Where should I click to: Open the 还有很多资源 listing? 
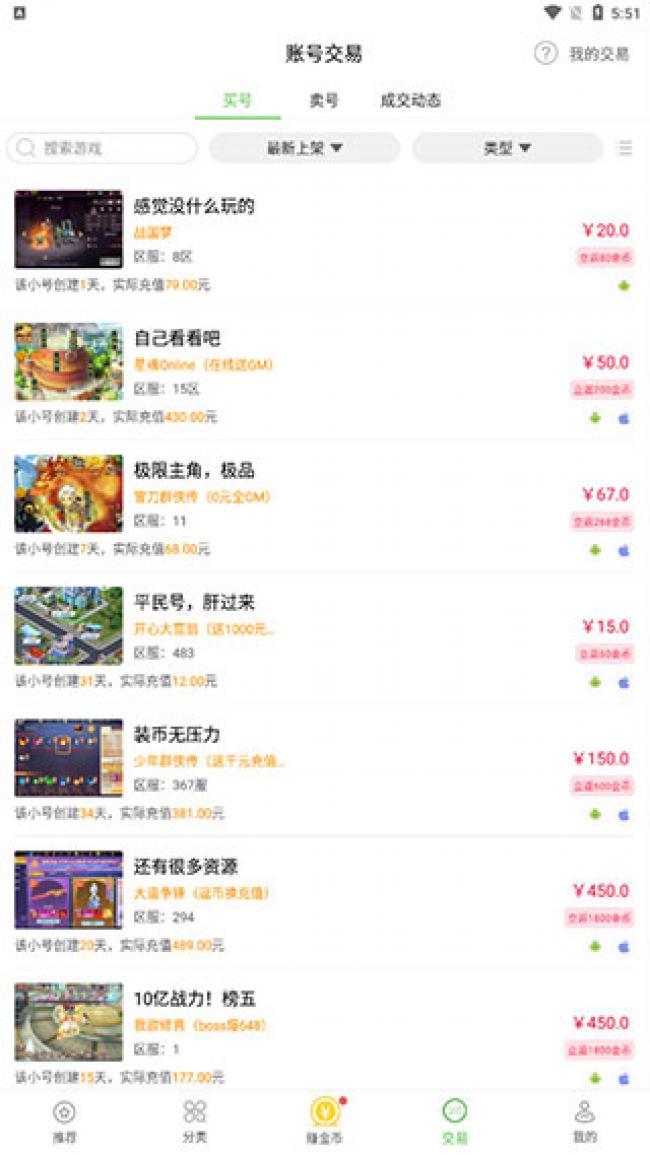coord(186,867)
